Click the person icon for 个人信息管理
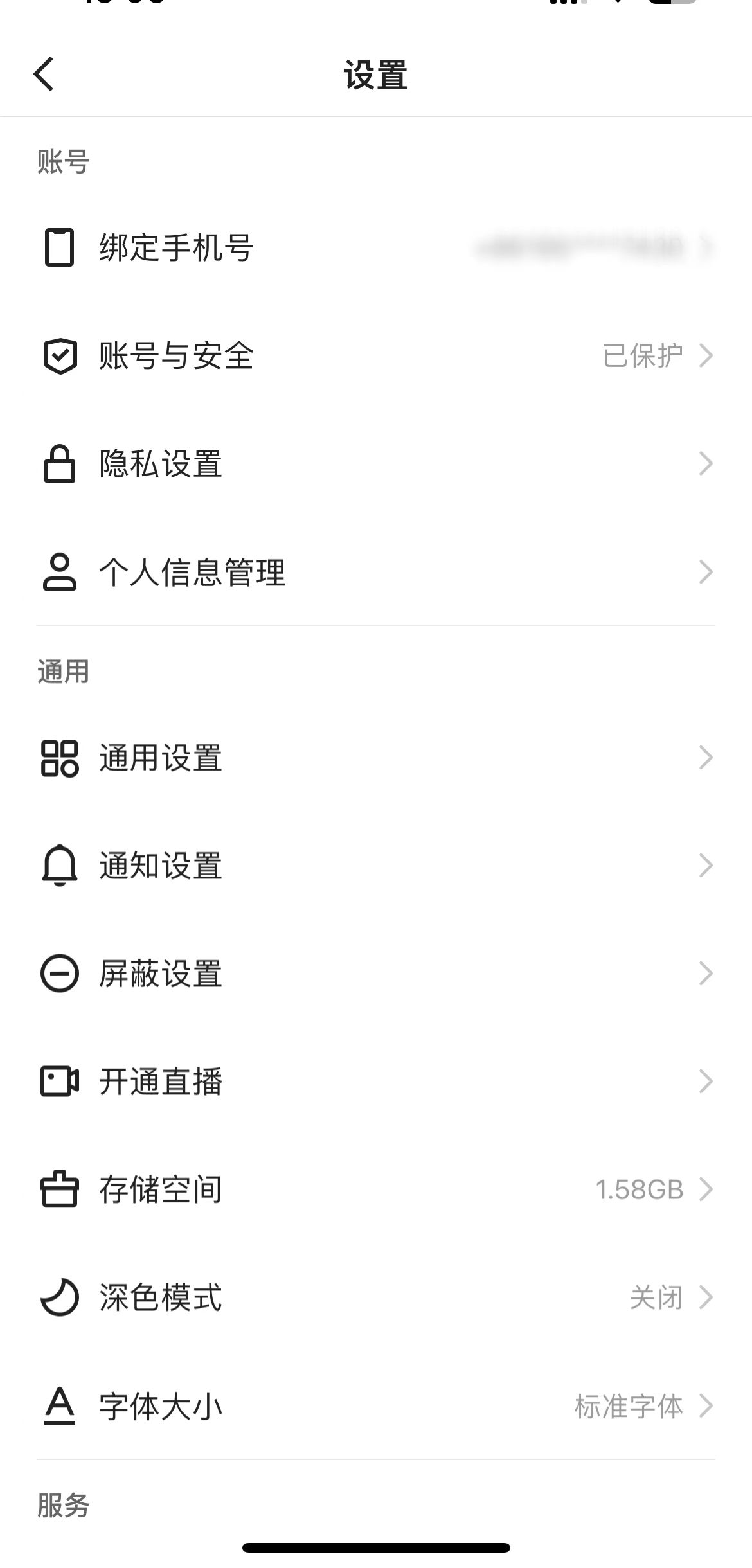The image size is (752, 1568). point(59,572)
